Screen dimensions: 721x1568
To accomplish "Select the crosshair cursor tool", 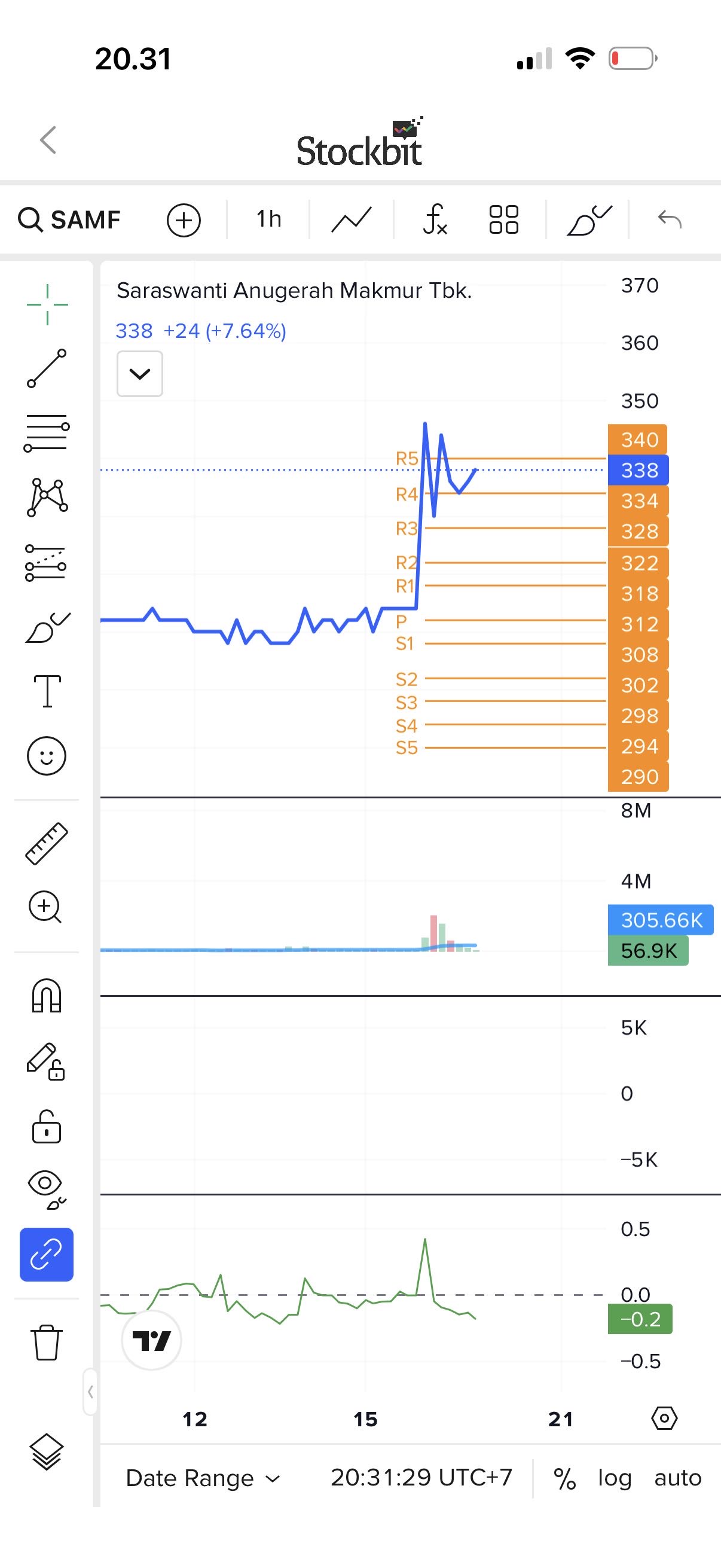I will 47,304.
